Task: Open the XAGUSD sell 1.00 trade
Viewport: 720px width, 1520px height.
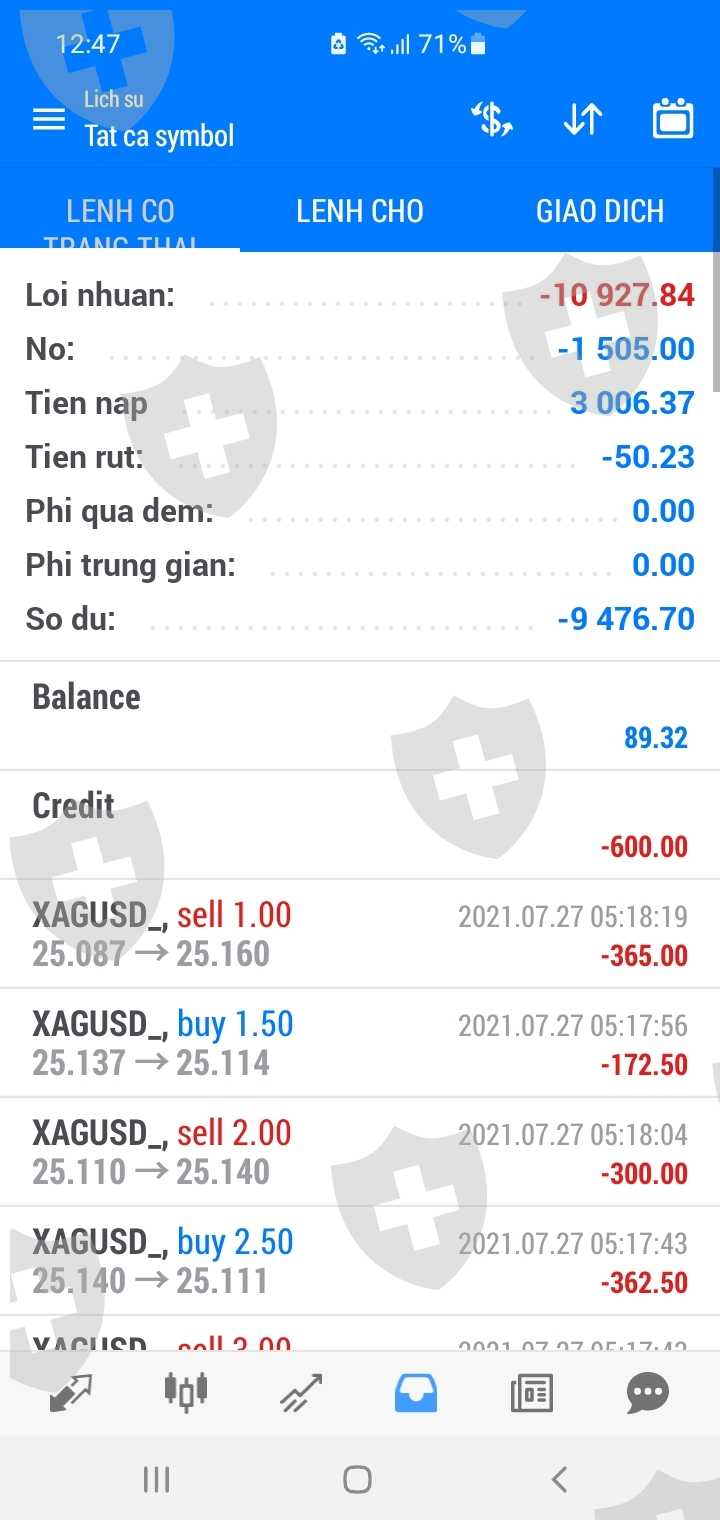Action: coord(360,934)
